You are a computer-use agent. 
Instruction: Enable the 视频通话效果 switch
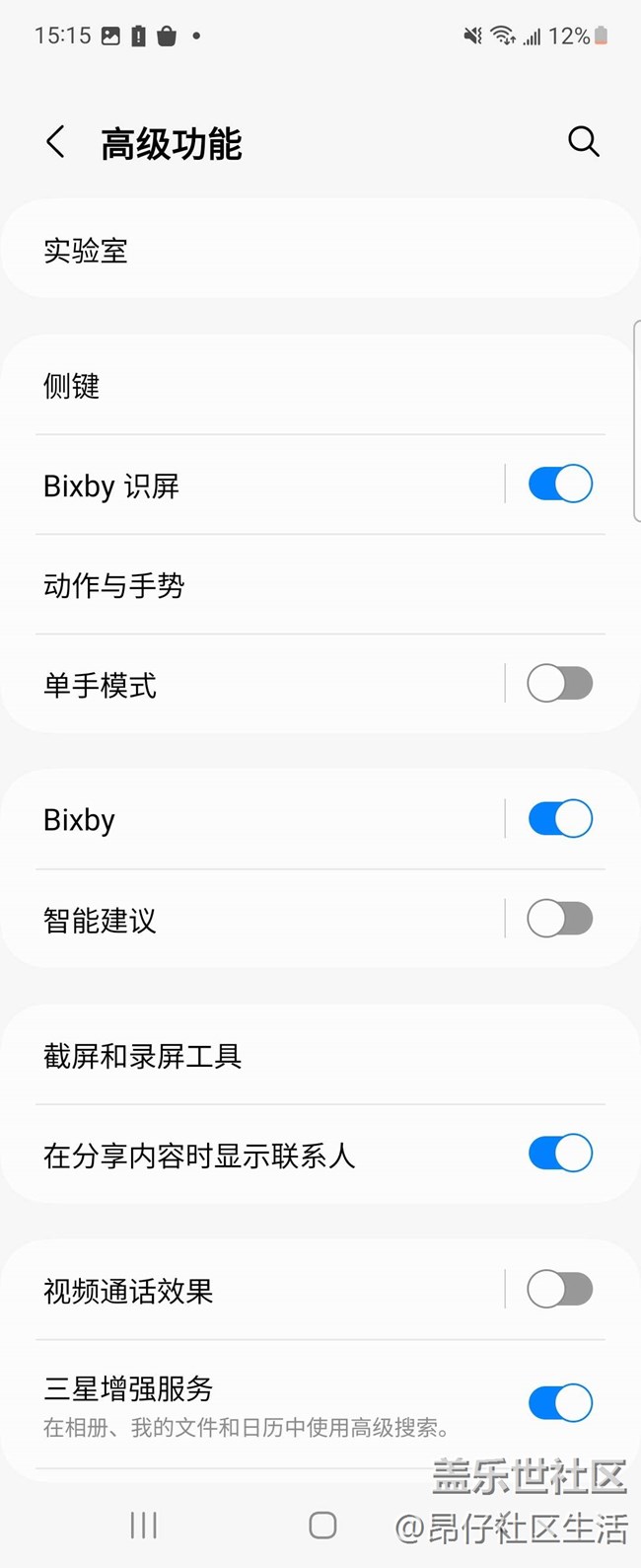[x=560, y=1289]
